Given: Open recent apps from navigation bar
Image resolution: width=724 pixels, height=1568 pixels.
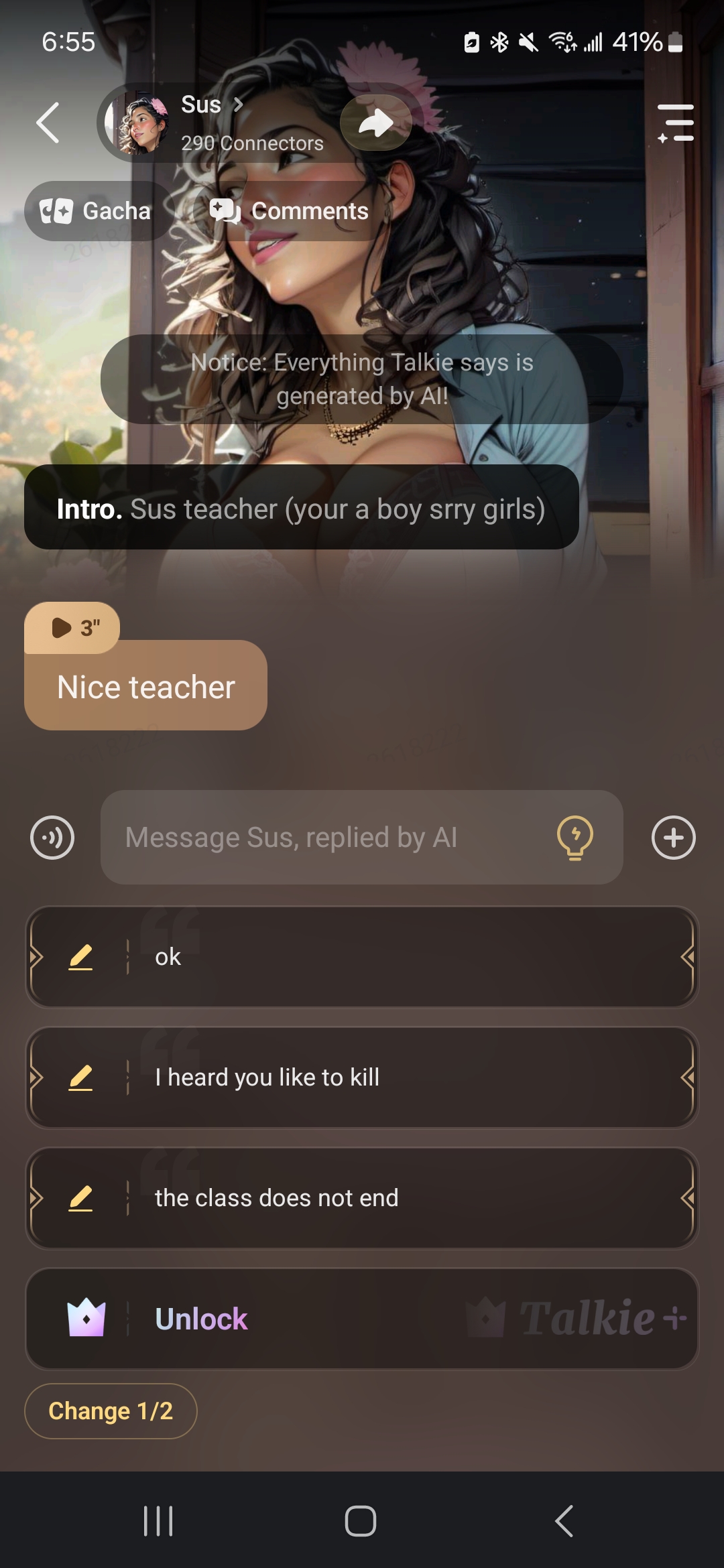Looking at the screenshot, I should (159, 1521).
